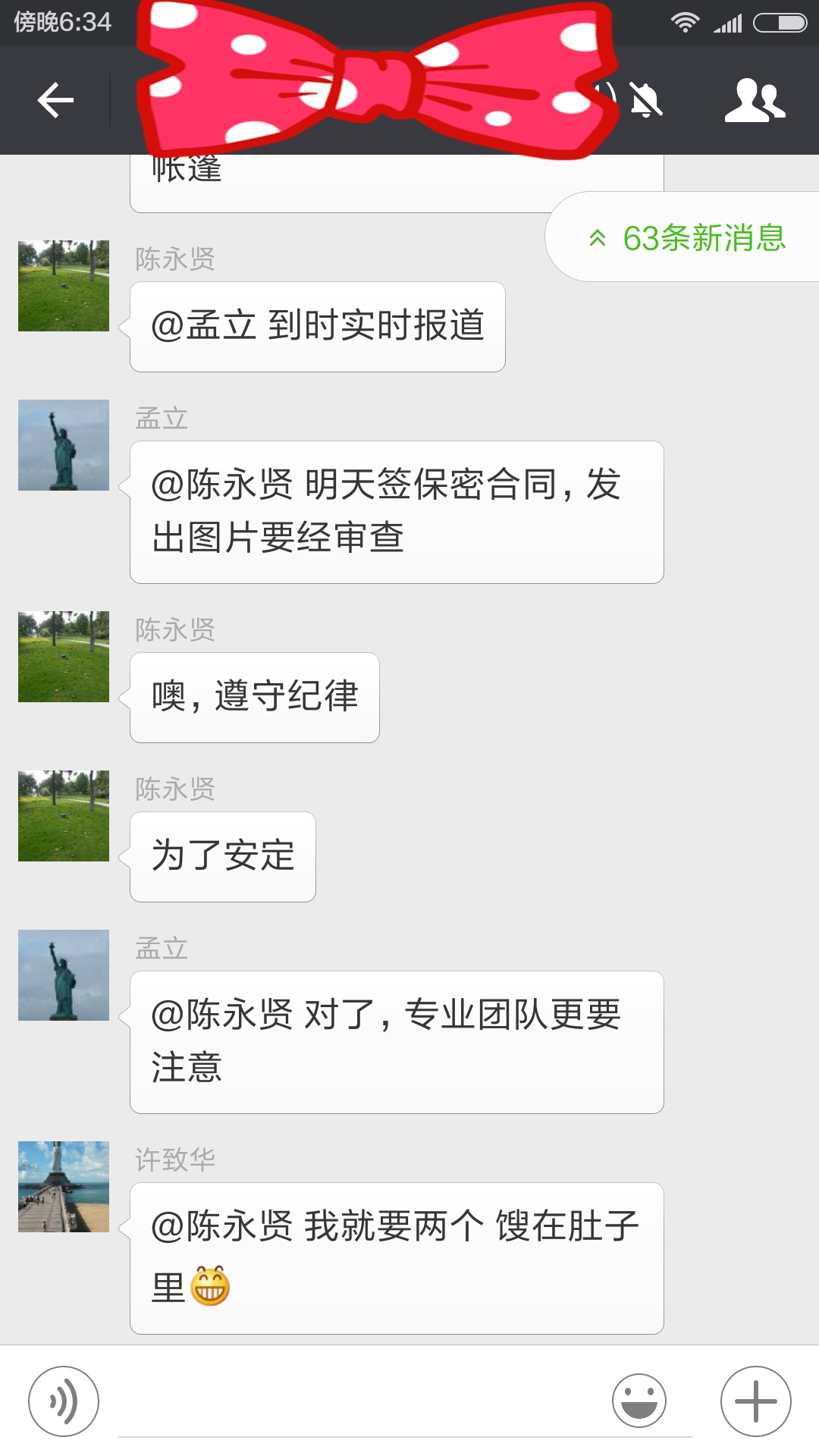Open 陈永贤's avatar beside 为了安定
The image size is (819, 1456).
(64, 816)
